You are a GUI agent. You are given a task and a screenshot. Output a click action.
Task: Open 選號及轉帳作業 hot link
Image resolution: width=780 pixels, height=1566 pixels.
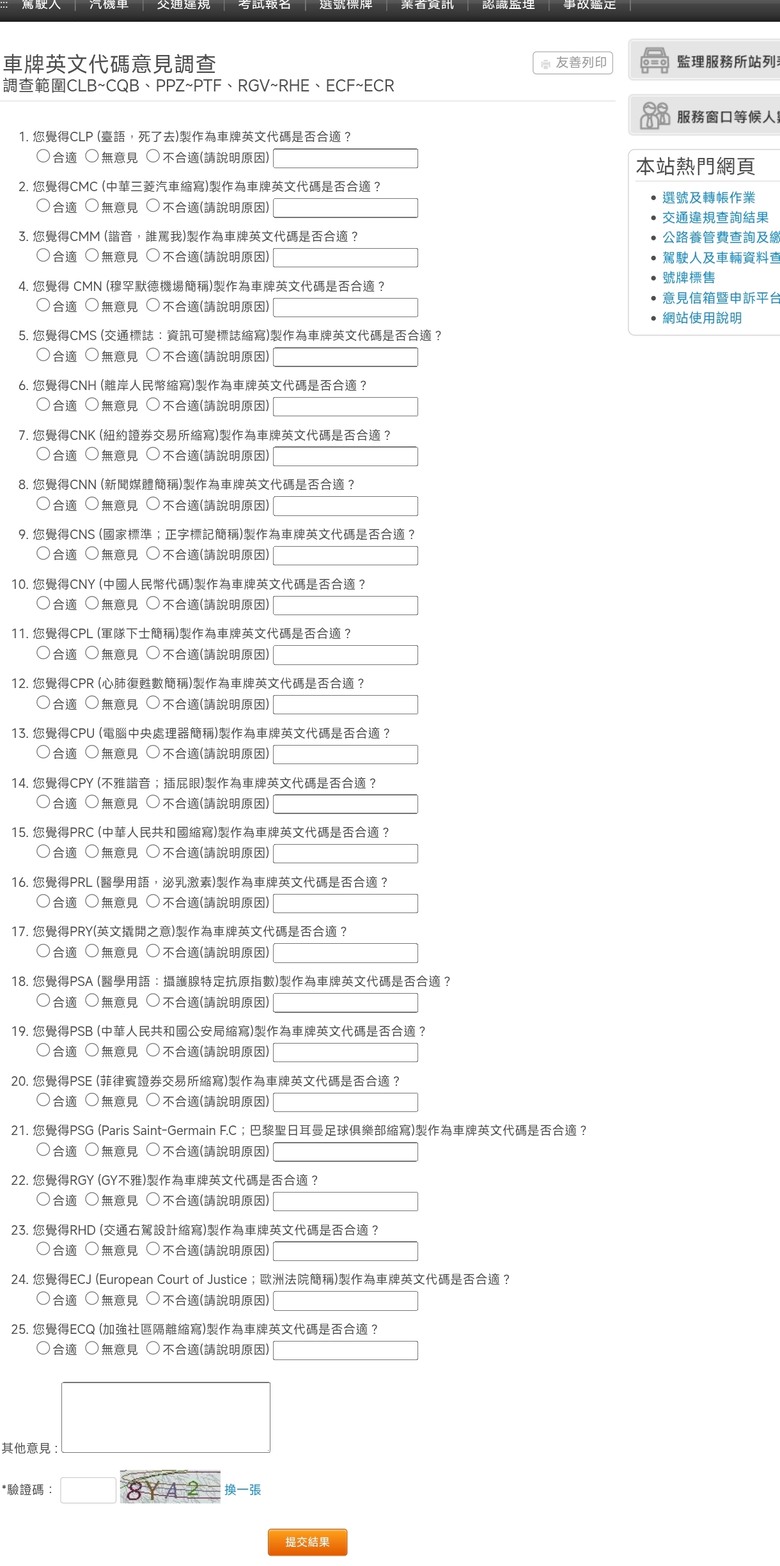pyautogui.click(x=709, y=198)
